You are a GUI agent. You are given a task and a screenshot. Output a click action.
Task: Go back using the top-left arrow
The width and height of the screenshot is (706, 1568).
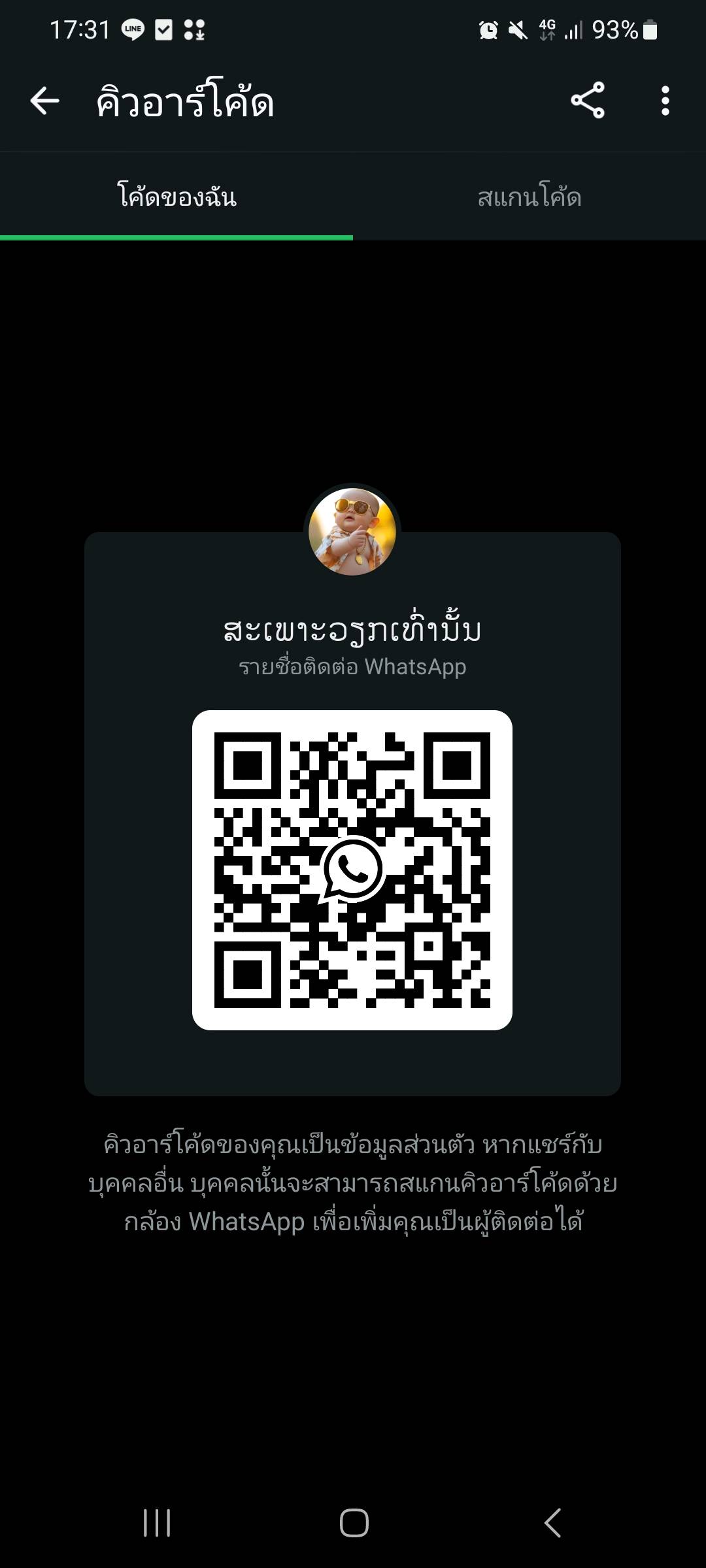pos(44,101)
